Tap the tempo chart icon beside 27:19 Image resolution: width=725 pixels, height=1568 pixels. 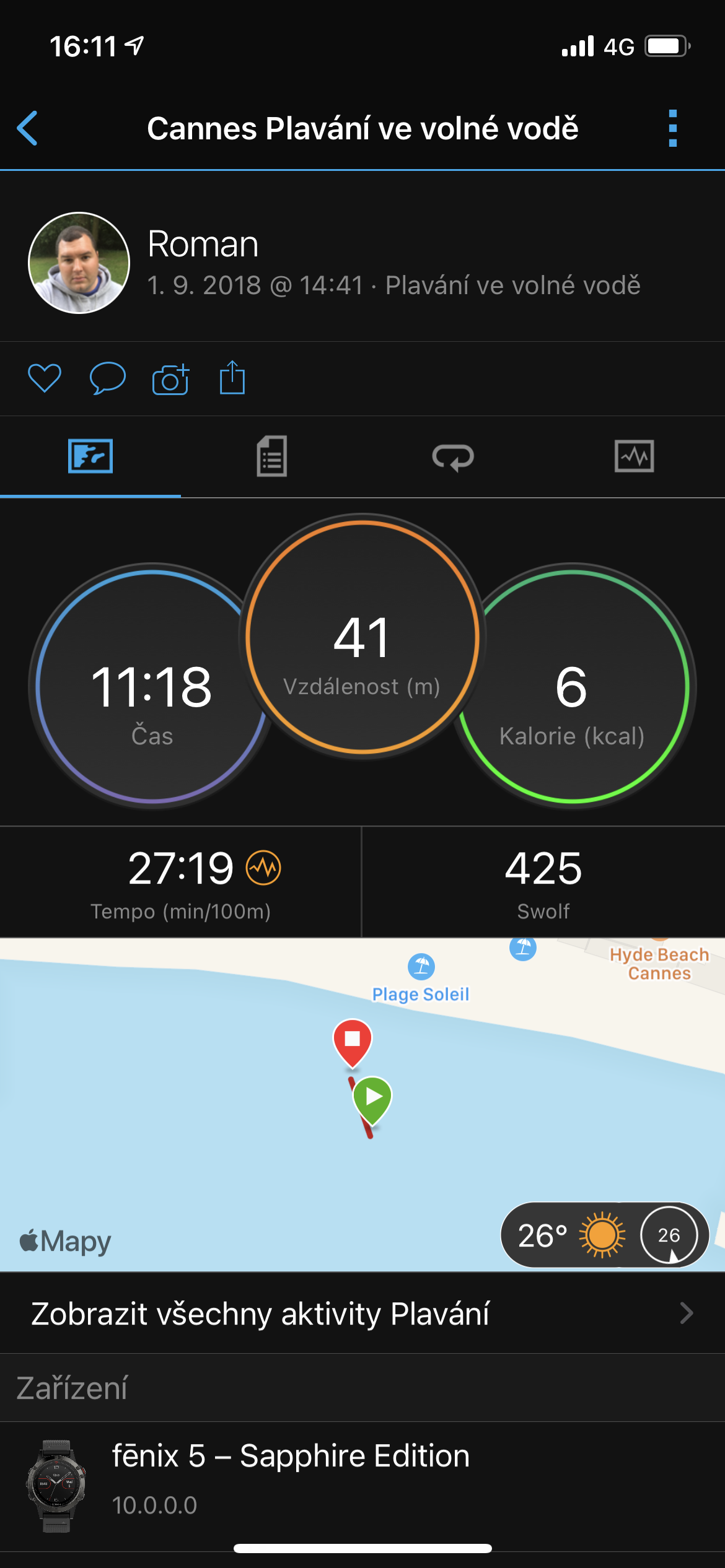tap(263, 868)
